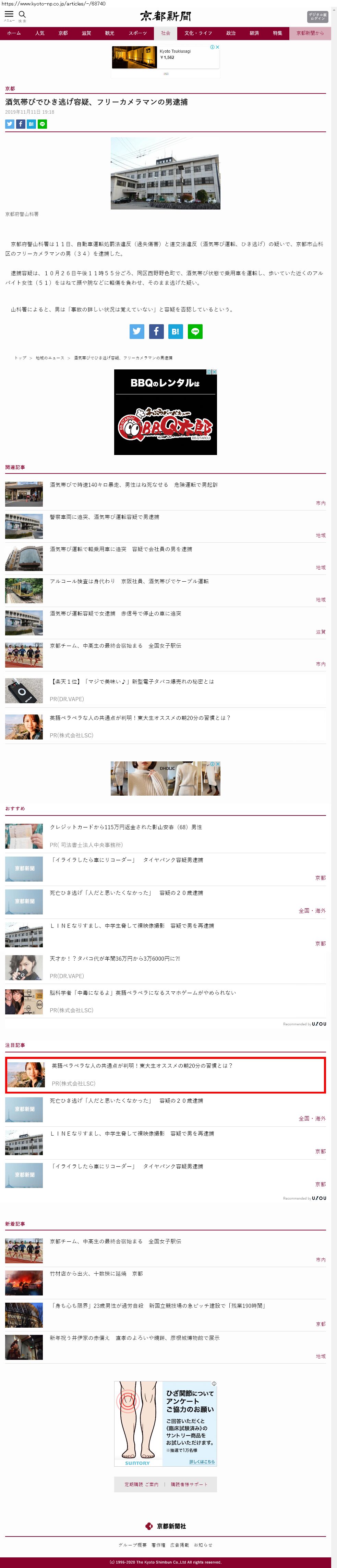Open the search icon in header
This screenshot has width=337, height=1568.
22,15
